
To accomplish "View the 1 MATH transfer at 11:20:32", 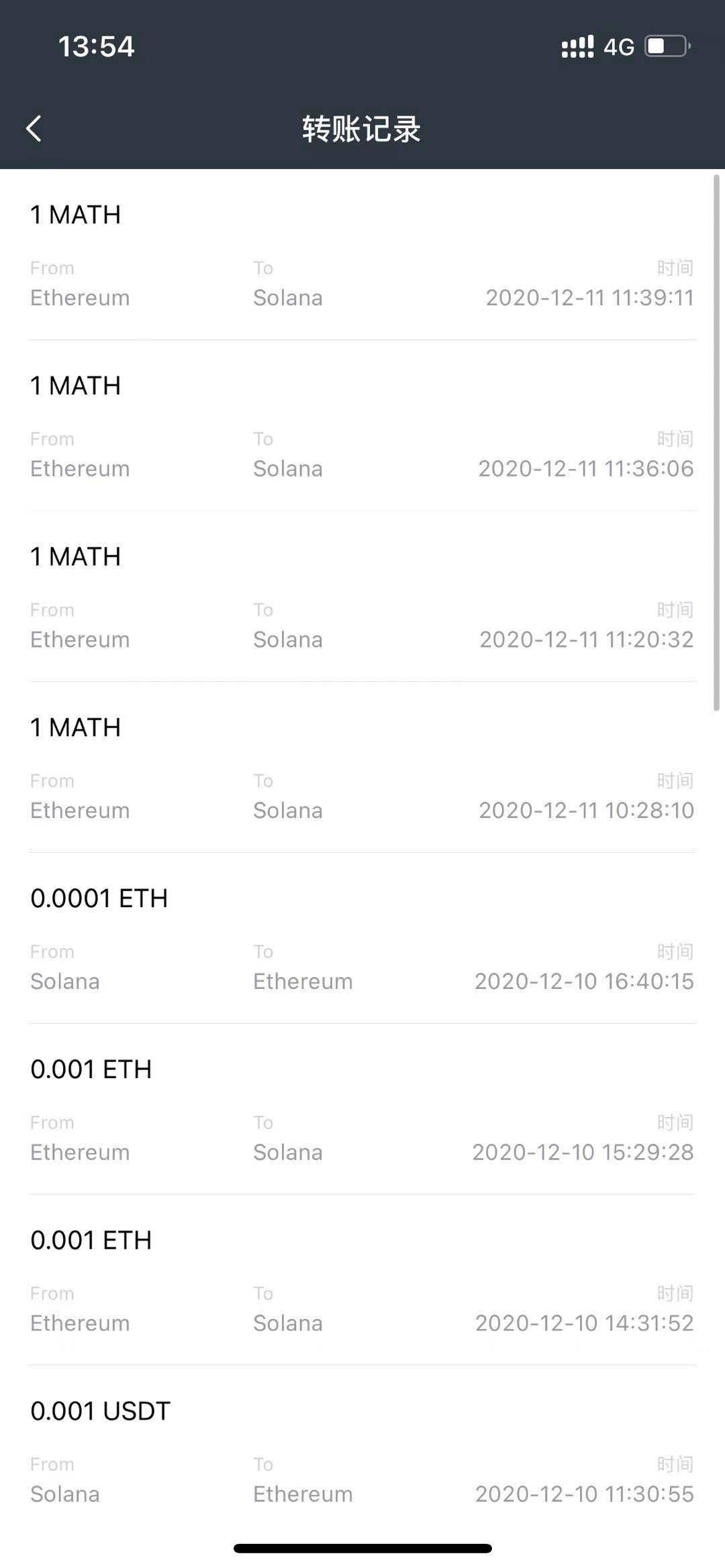I will (362, 596).
